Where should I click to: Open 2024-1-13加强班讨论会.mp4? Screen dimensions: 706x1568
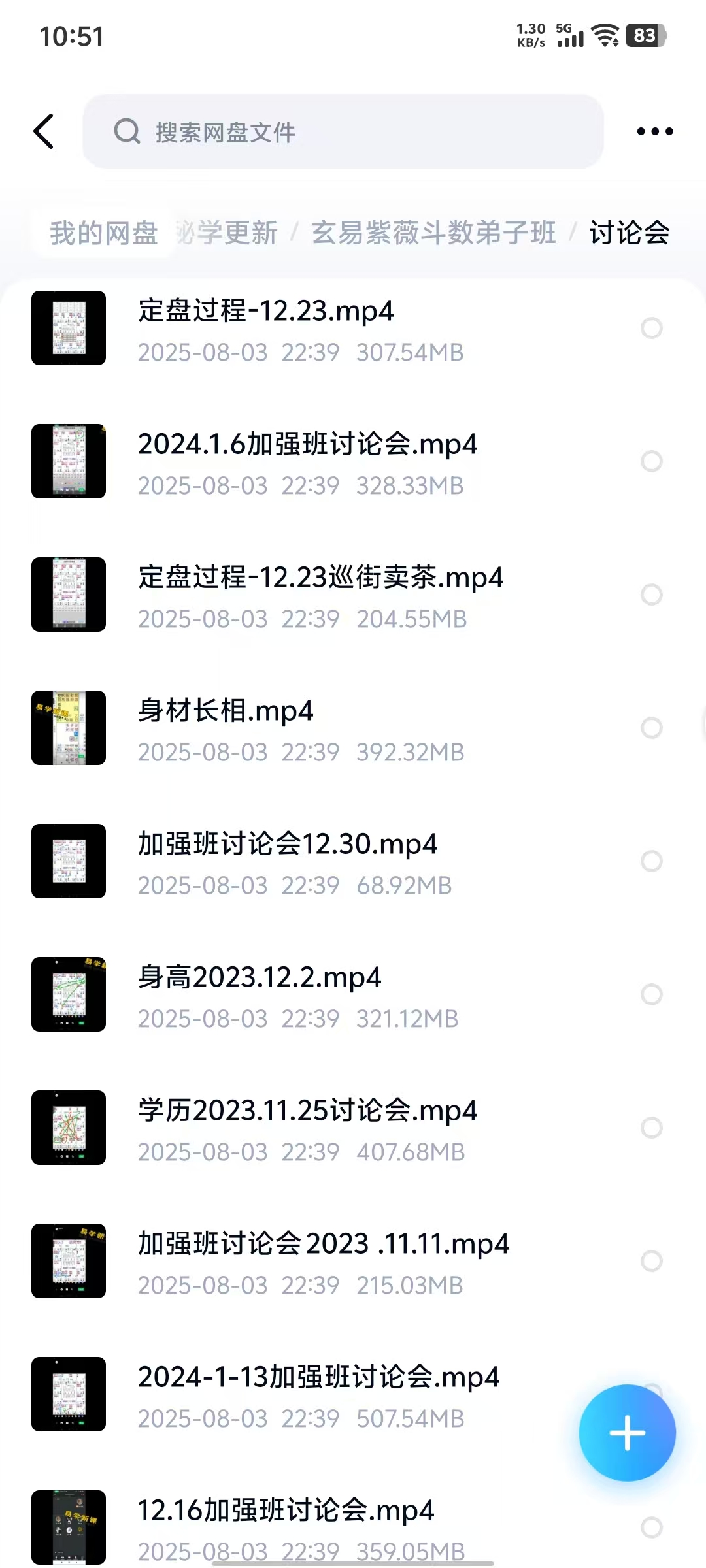click(318, 1378)
